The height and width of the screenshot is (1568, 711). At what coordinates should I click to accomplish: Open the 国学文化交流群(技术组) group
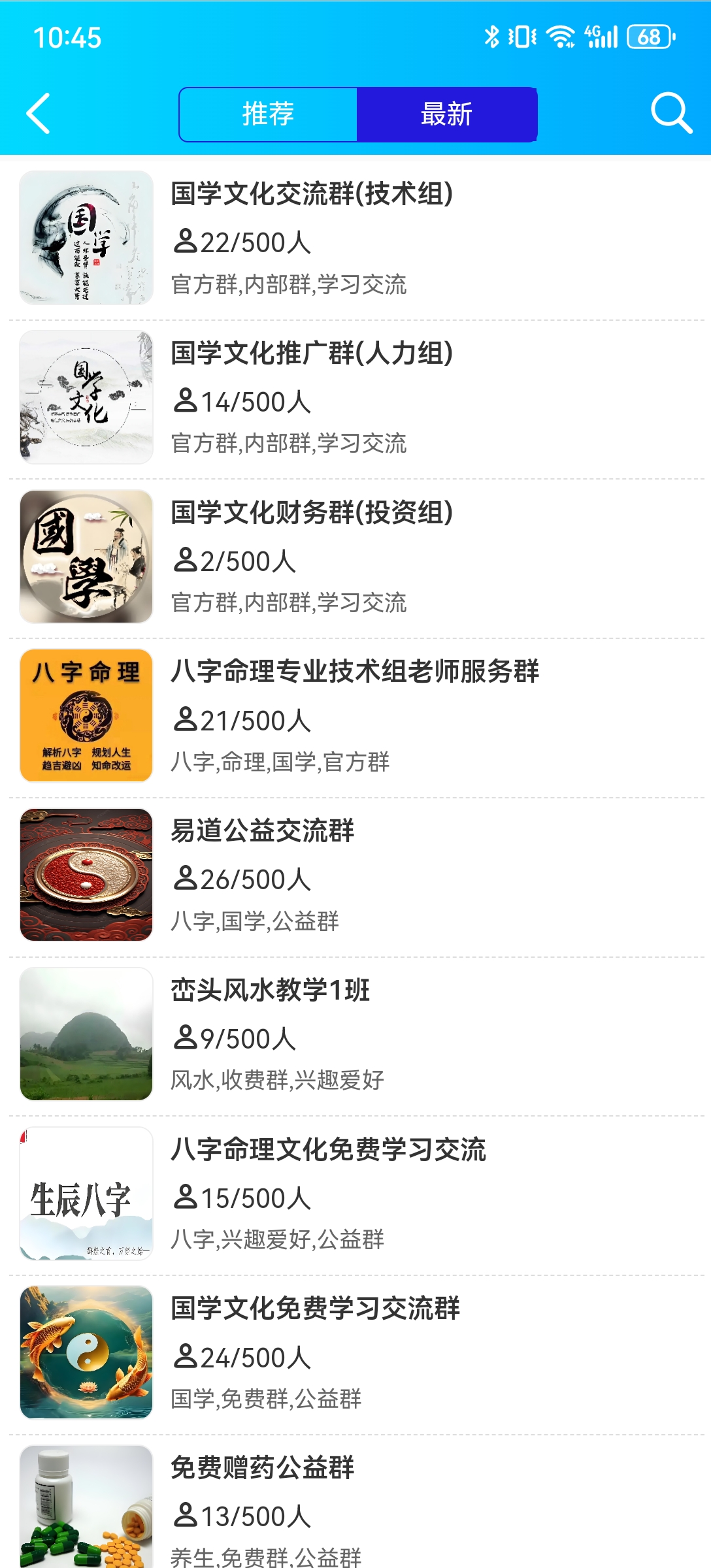[355, 238]
